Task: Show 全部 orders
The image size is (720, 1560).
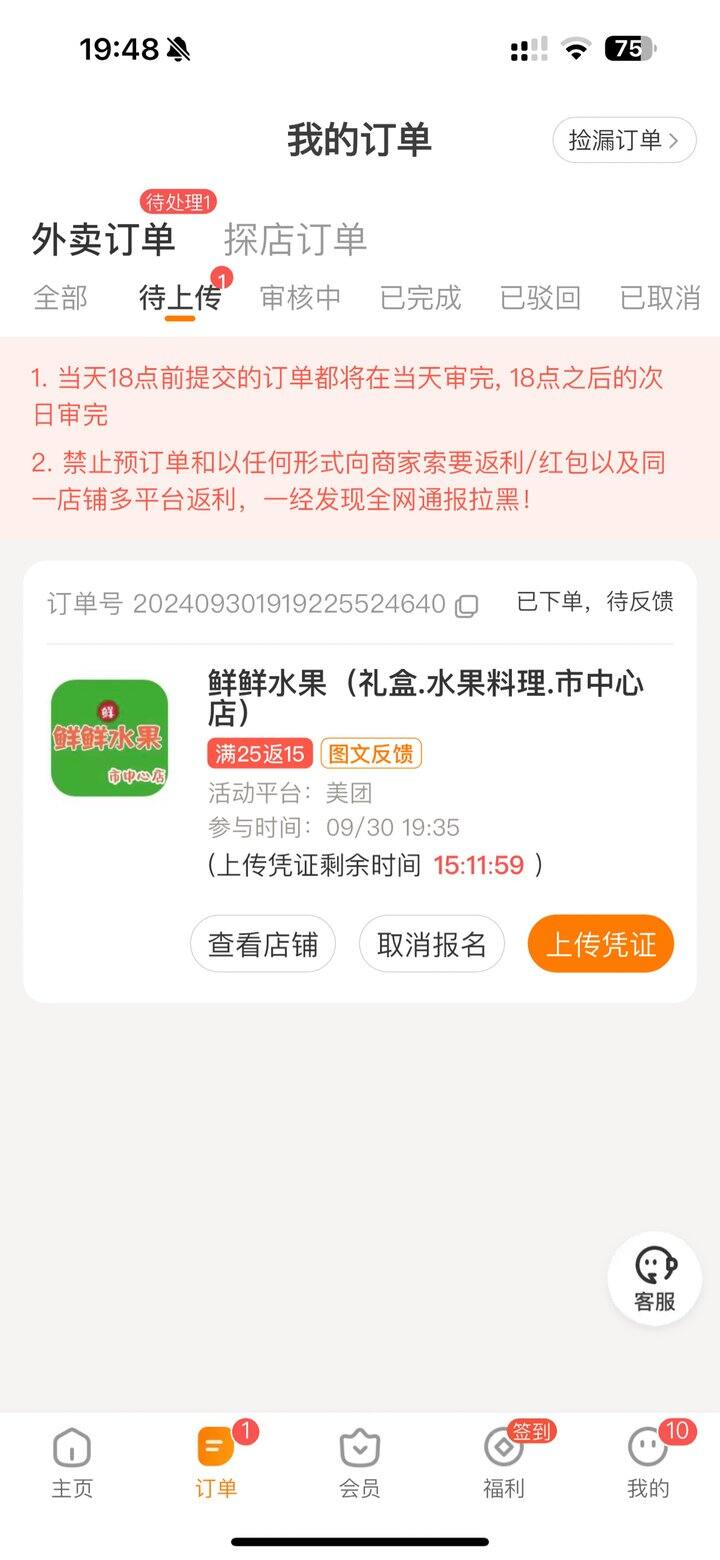Action: [x=61, y=297]
